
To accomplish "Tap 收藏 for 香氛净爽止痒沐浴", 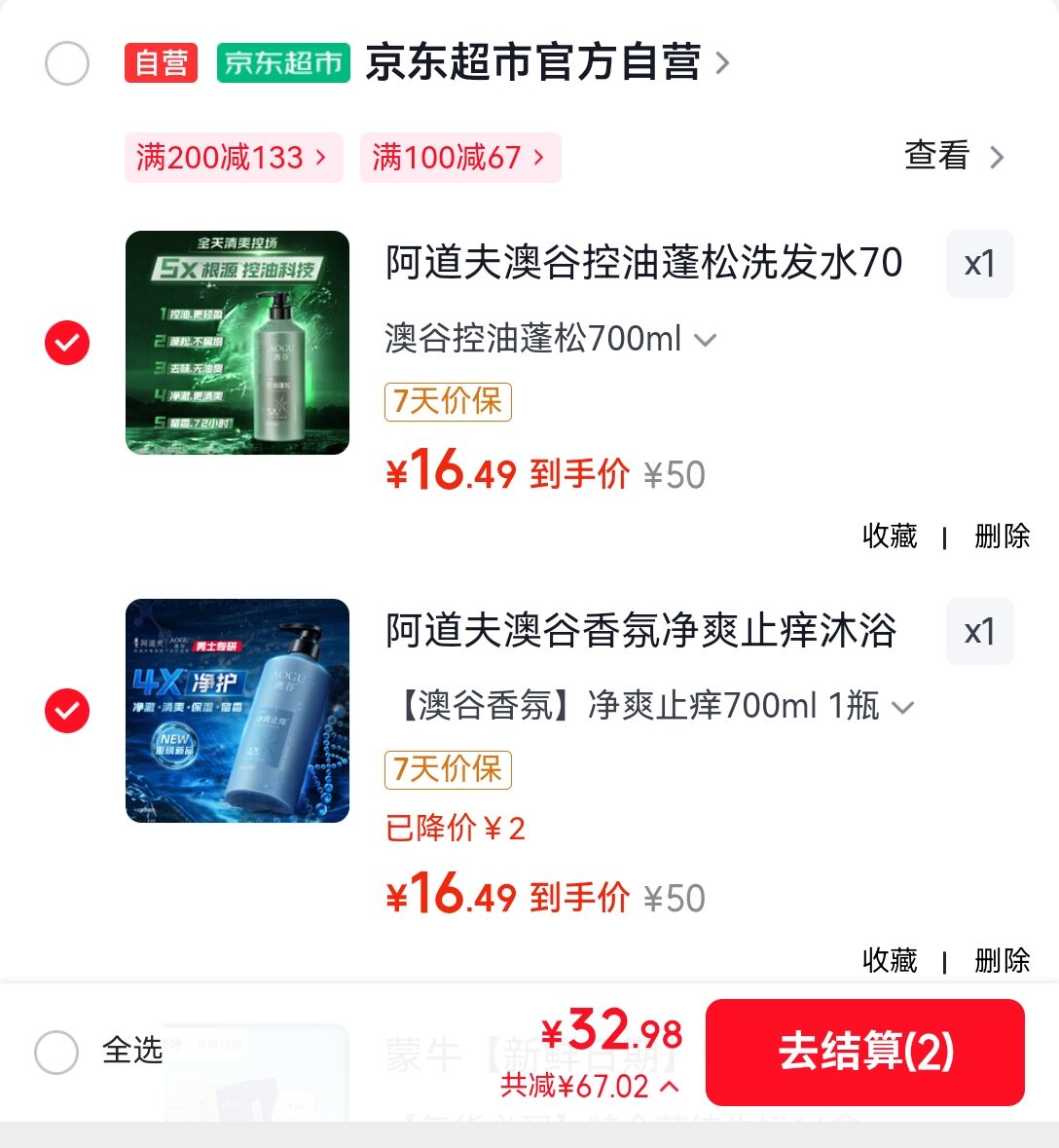I will pos(890,960).
